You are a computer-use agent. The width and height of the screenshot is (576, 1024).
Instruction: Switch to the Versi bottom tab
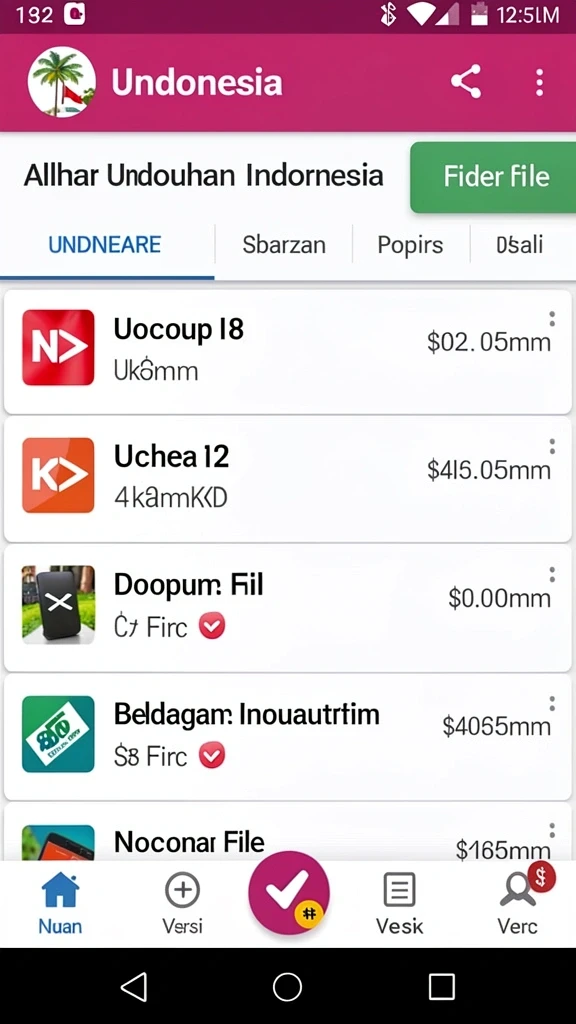tap(182, 903)
